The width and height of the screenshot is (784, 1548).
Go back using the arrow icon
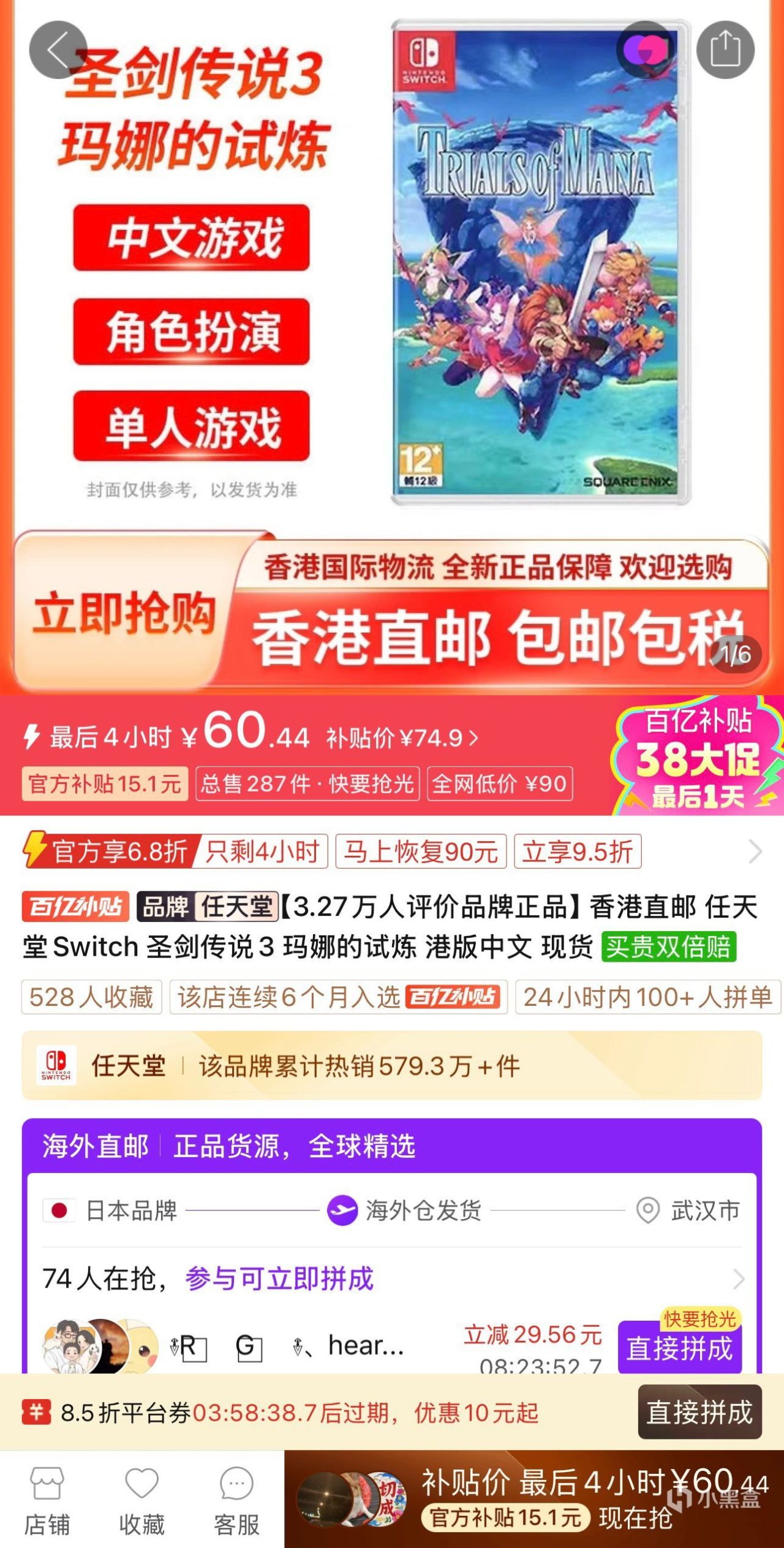(58, 50)
